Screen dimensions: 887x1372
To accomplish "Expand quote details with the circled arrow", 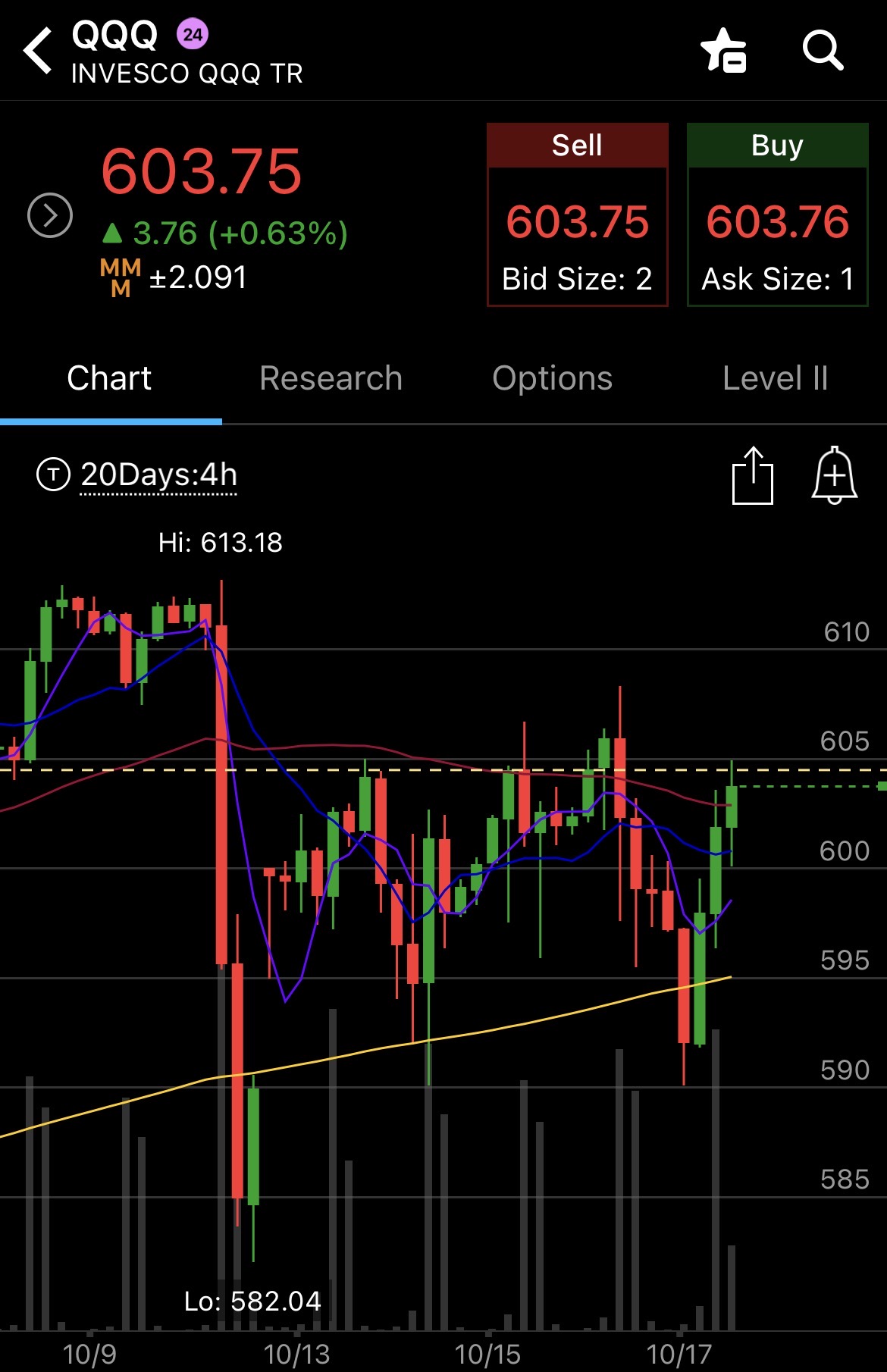I will (x=50, y=215).
